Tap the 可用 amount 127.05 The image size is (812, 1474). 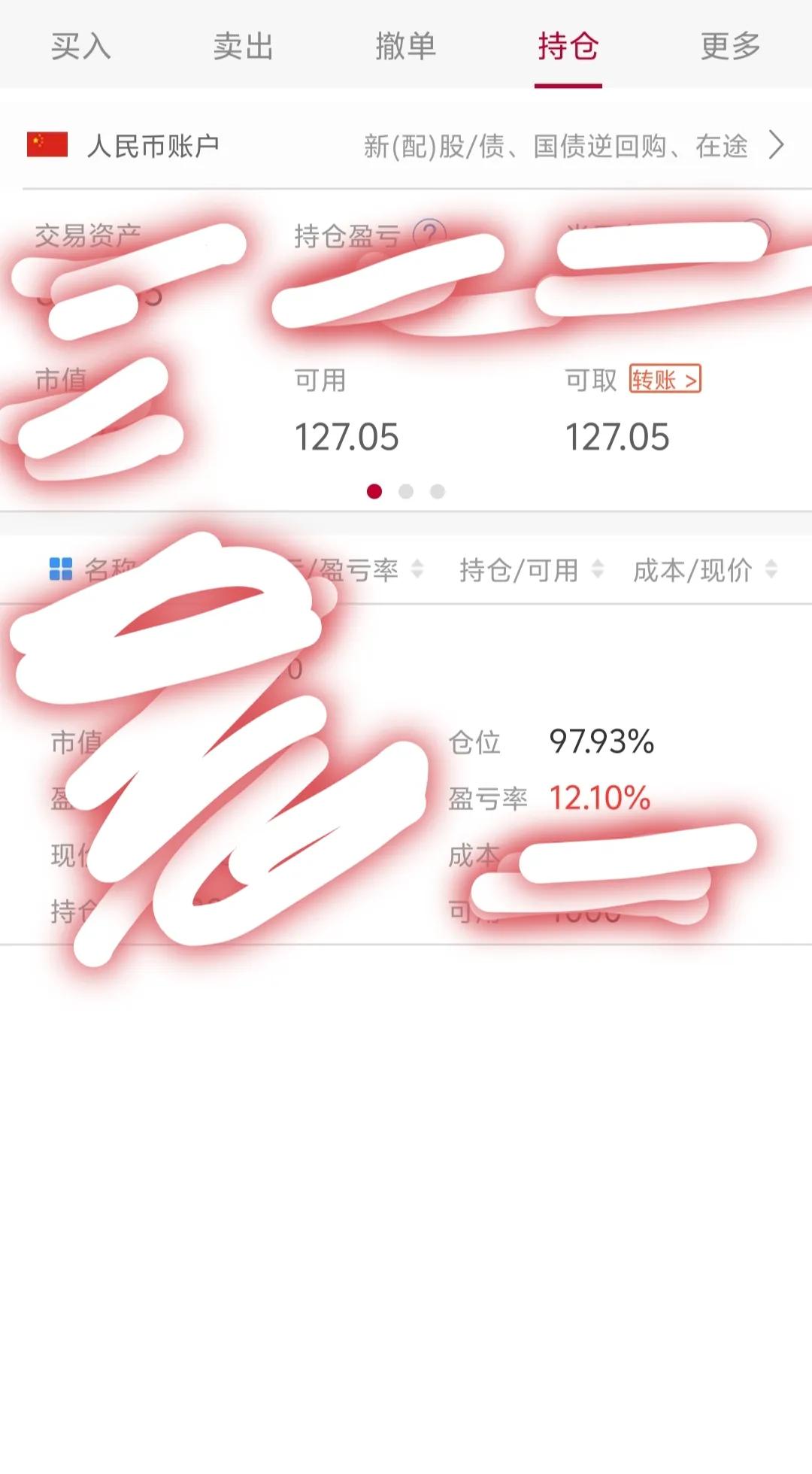pos(347,435)
